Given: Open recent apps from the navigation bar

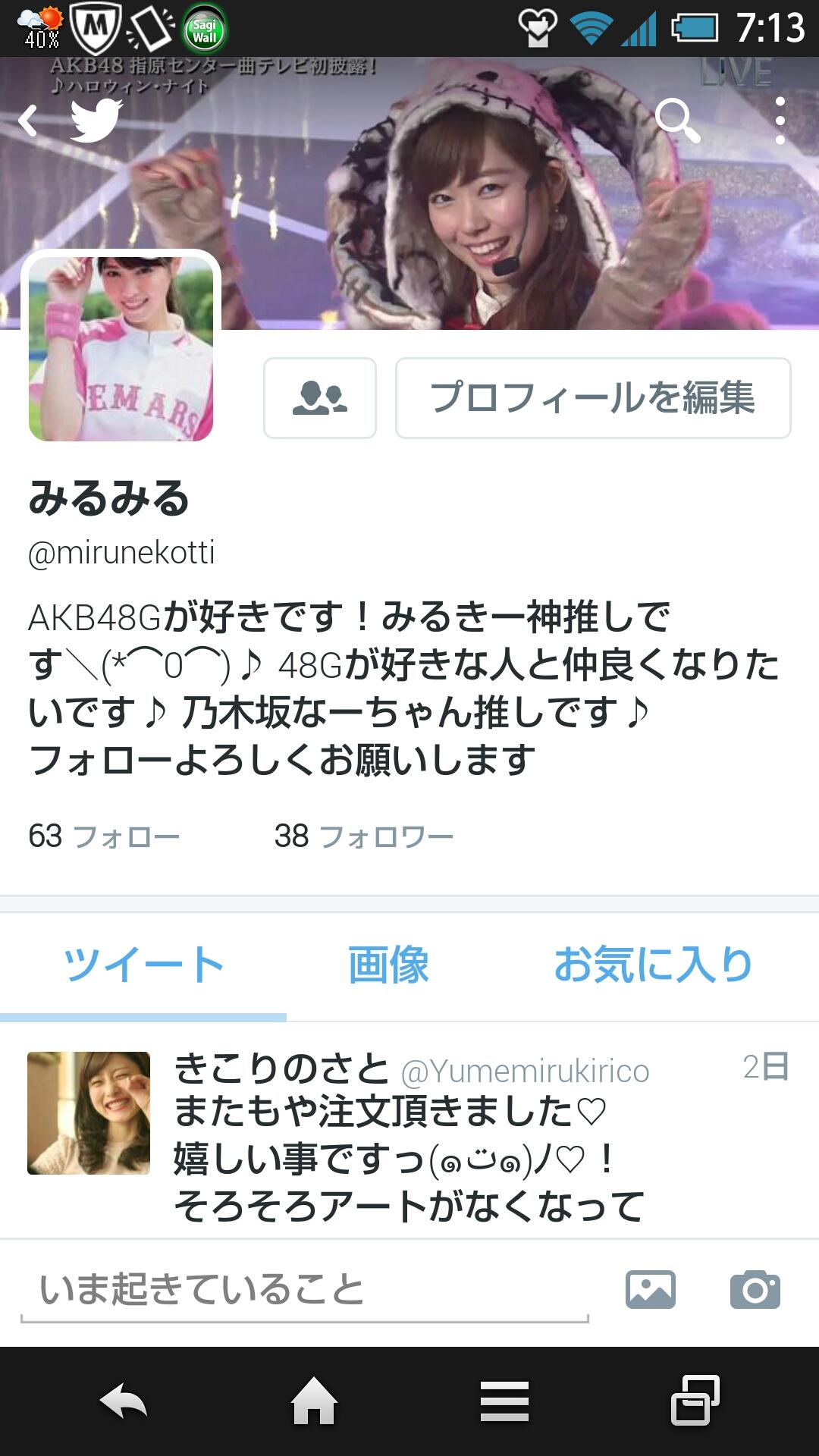Looking at the screenshot, I should [x=695, y=1401].
